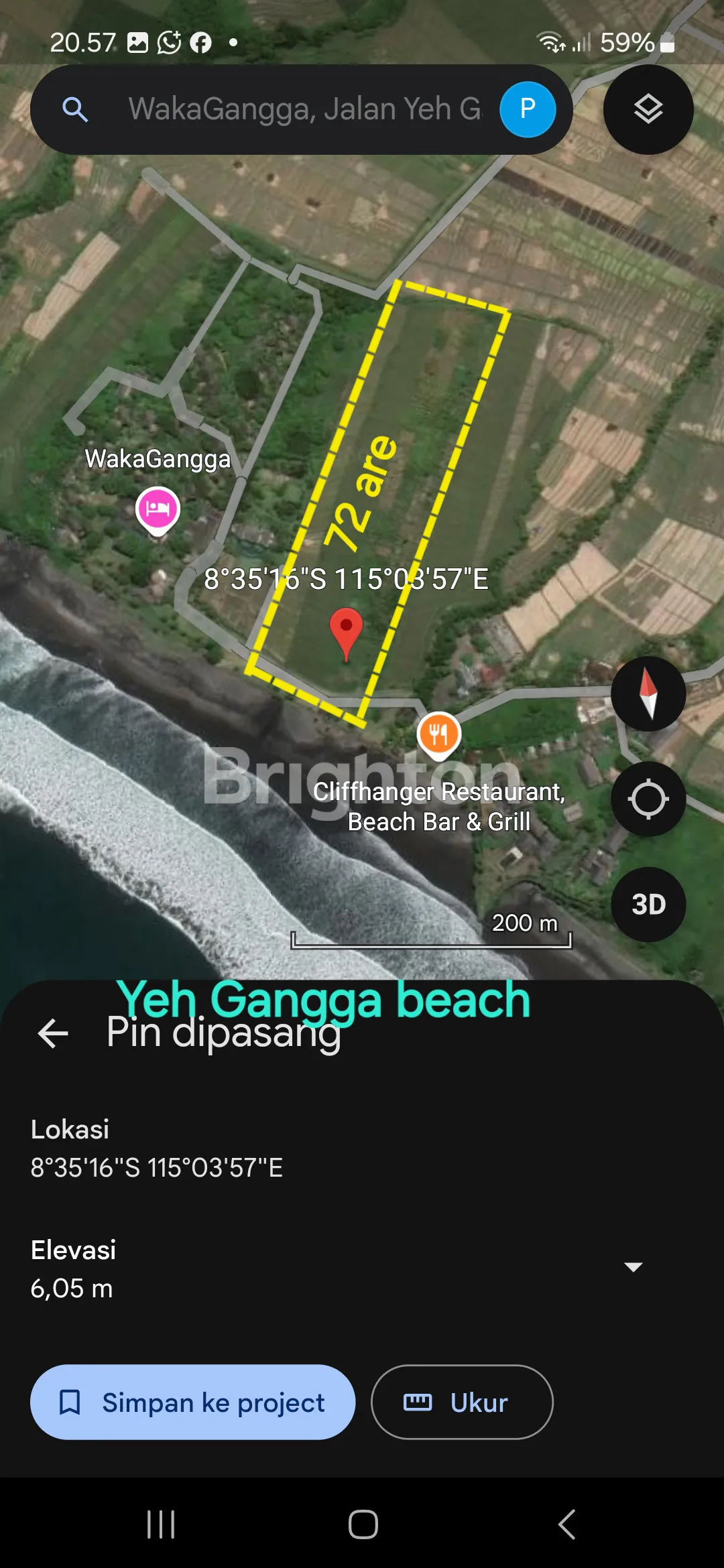Start measuring with the Ukur button
Image resolution: width=724 pixels, height=1568 pixels.
coord(462,1402)
